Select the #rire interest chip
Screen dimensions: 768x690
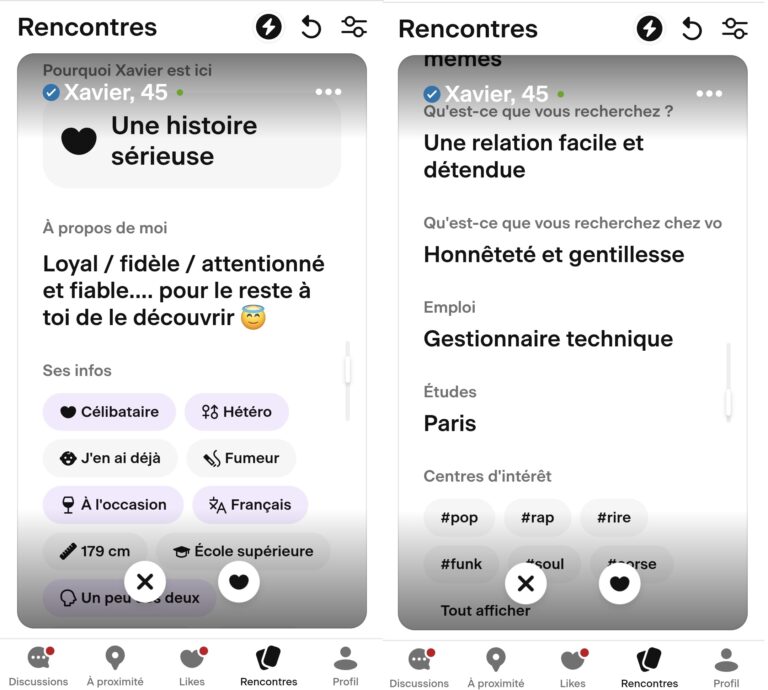[613, 518]
